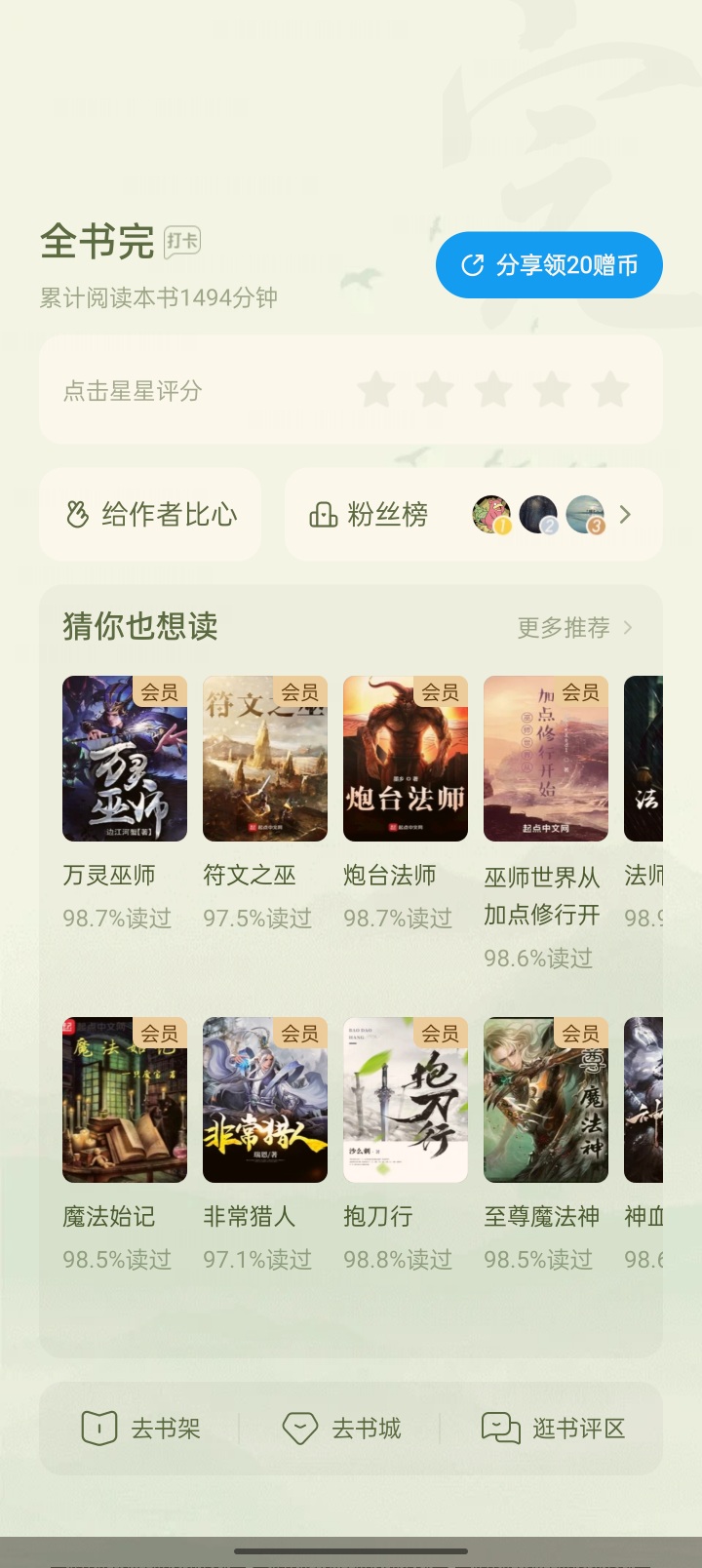Tap 给作者比心 to send author love

(x=150, y=514)
